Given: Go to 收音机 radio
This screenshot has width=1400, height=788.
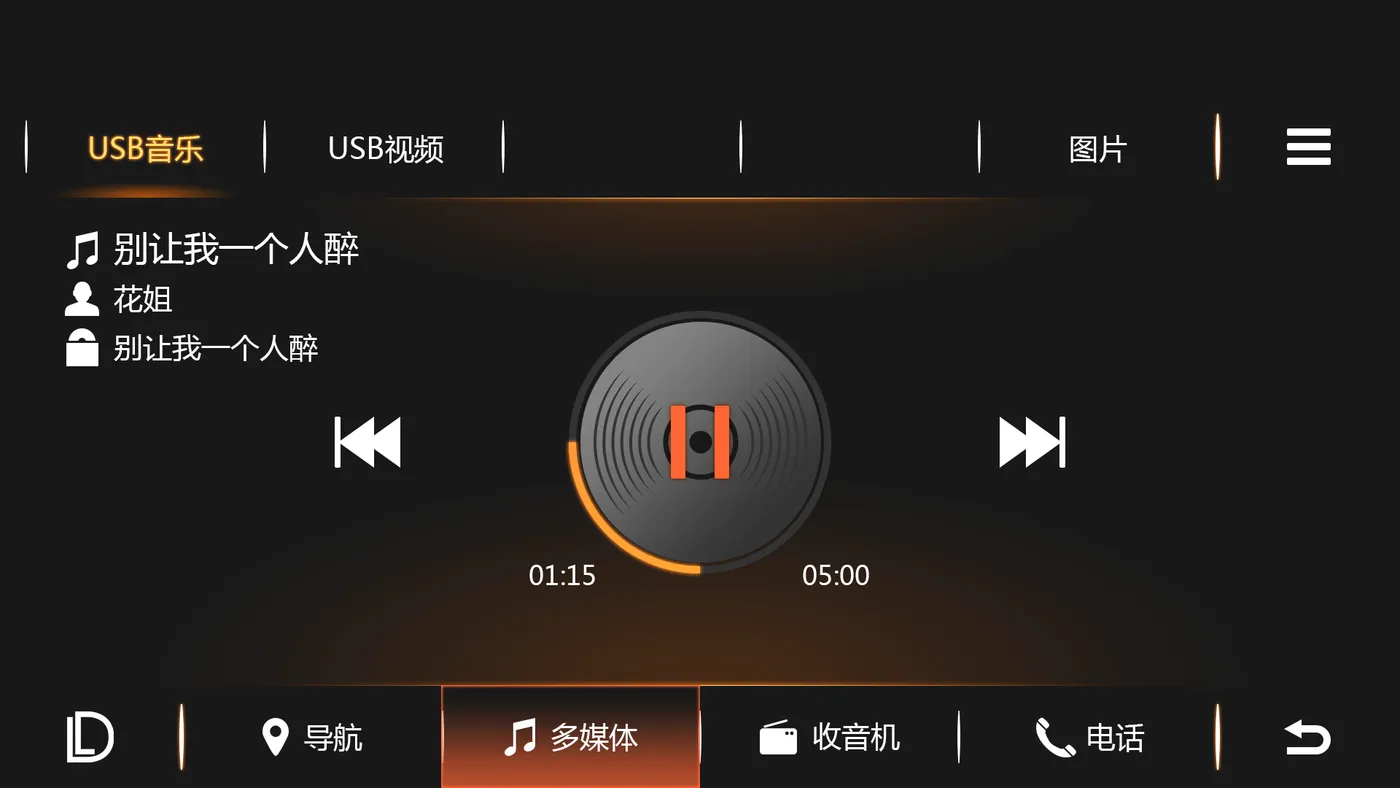Looking at the screenshot, I should pos(829,738).
